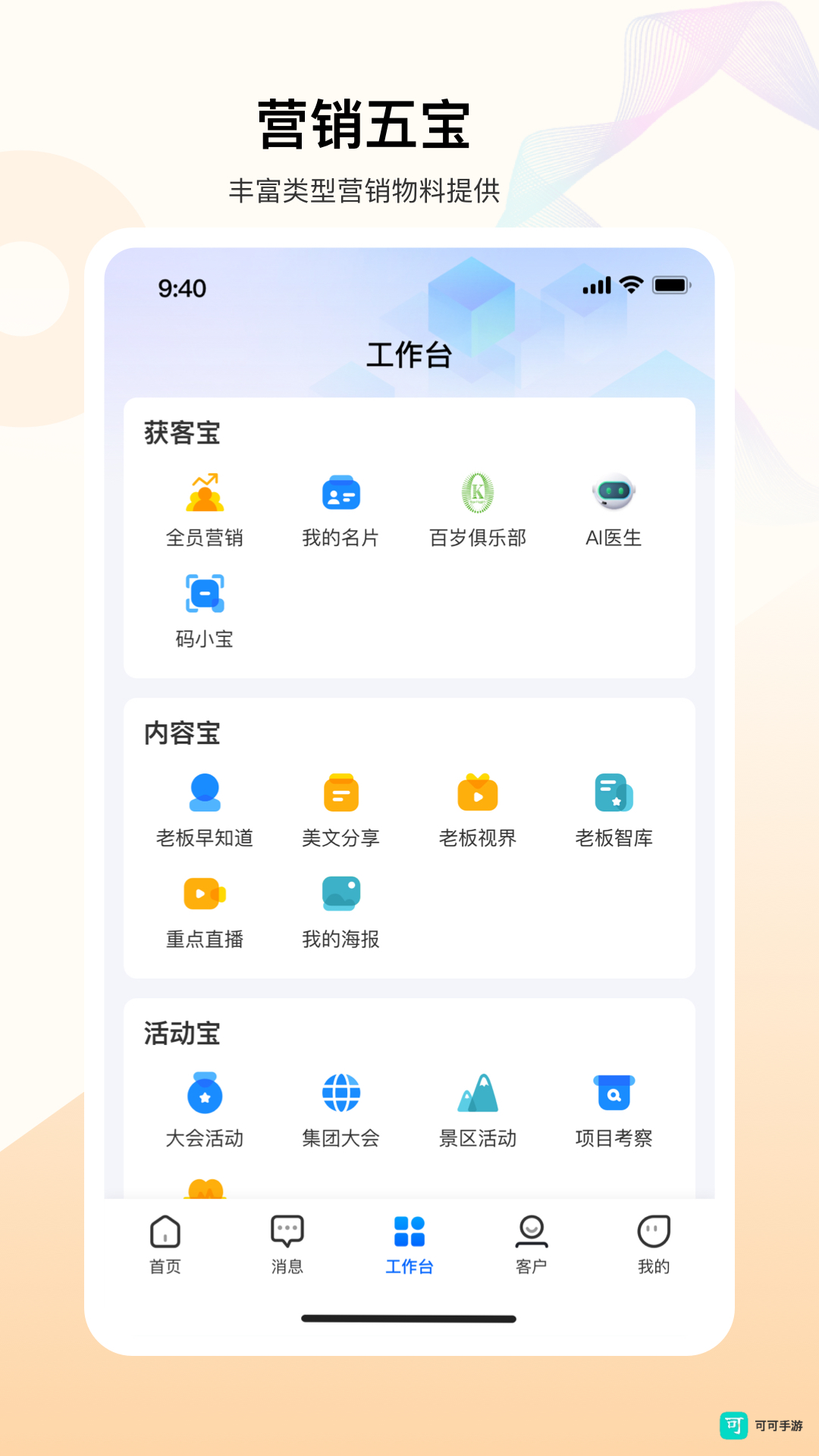
Task: Open the 老板视界 video feature
Action: pos(477,808)
